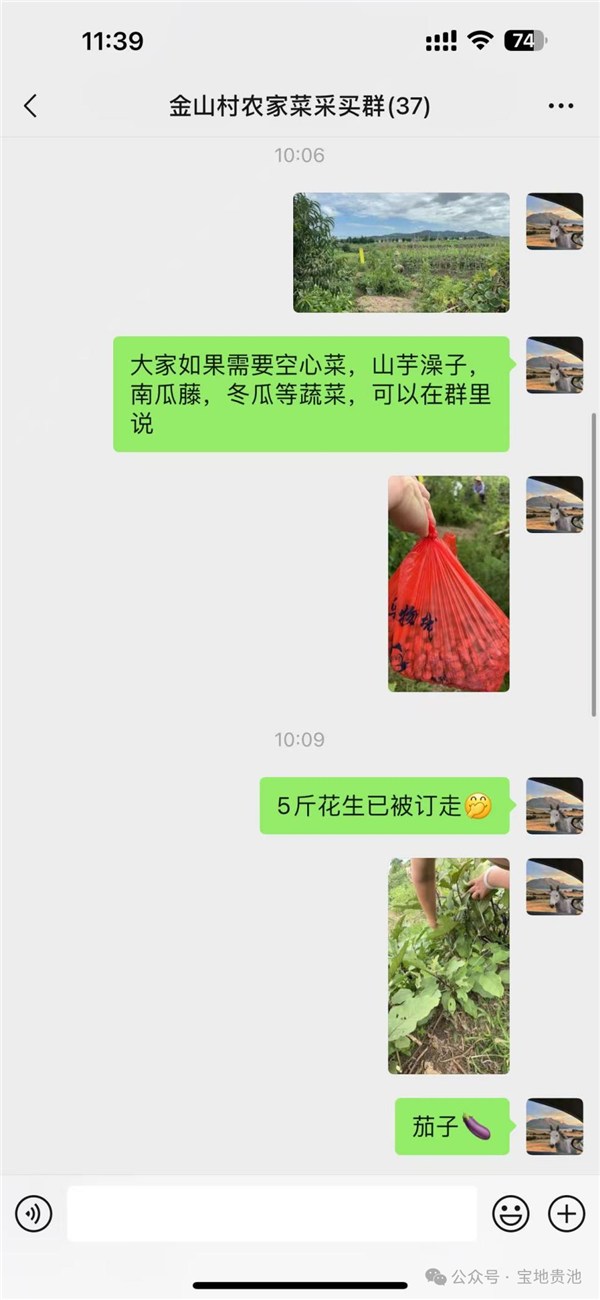This screenshot has height=1300, width=600.
Task: Open the red bag of peanuts photo
Action: coord(448,584)
